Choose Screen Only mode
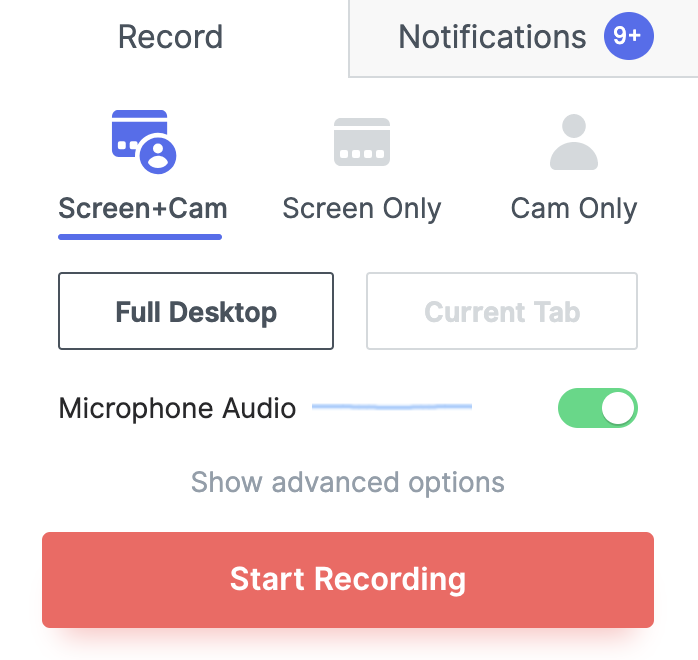This screenshot has width=698, height=660. 361,170
